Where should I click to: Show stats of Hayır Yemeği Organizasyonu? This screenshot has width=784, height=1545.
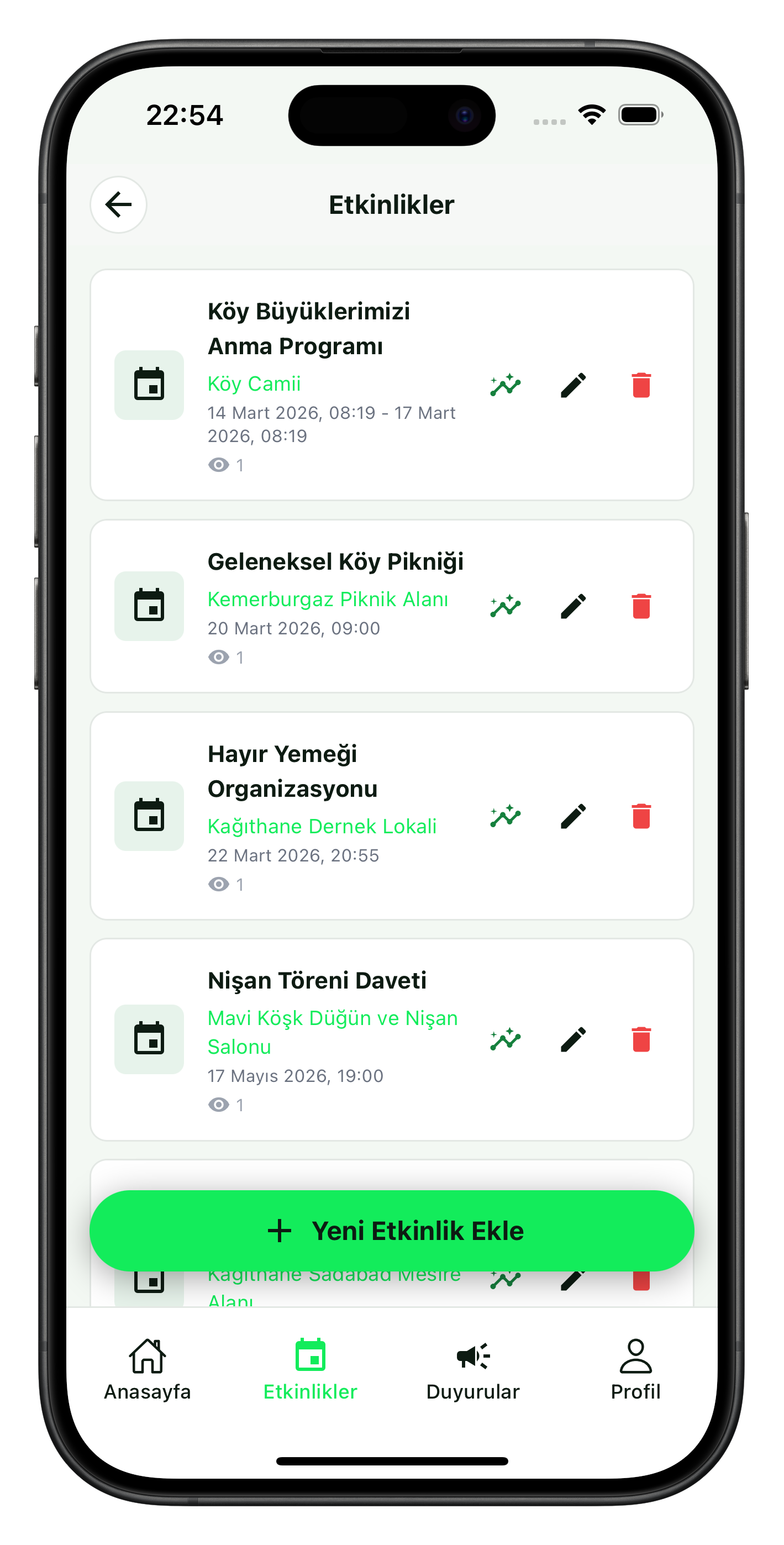505,816
